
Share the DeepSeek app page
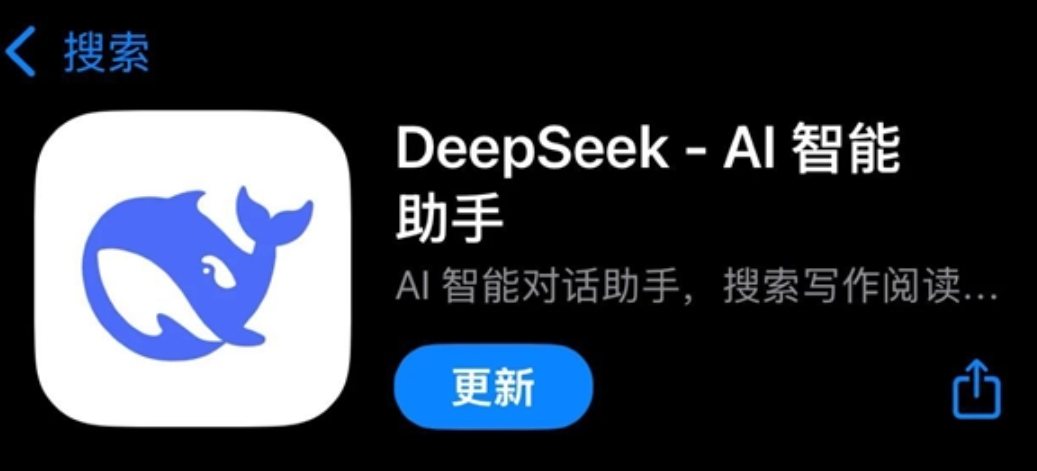pos(976,389)
